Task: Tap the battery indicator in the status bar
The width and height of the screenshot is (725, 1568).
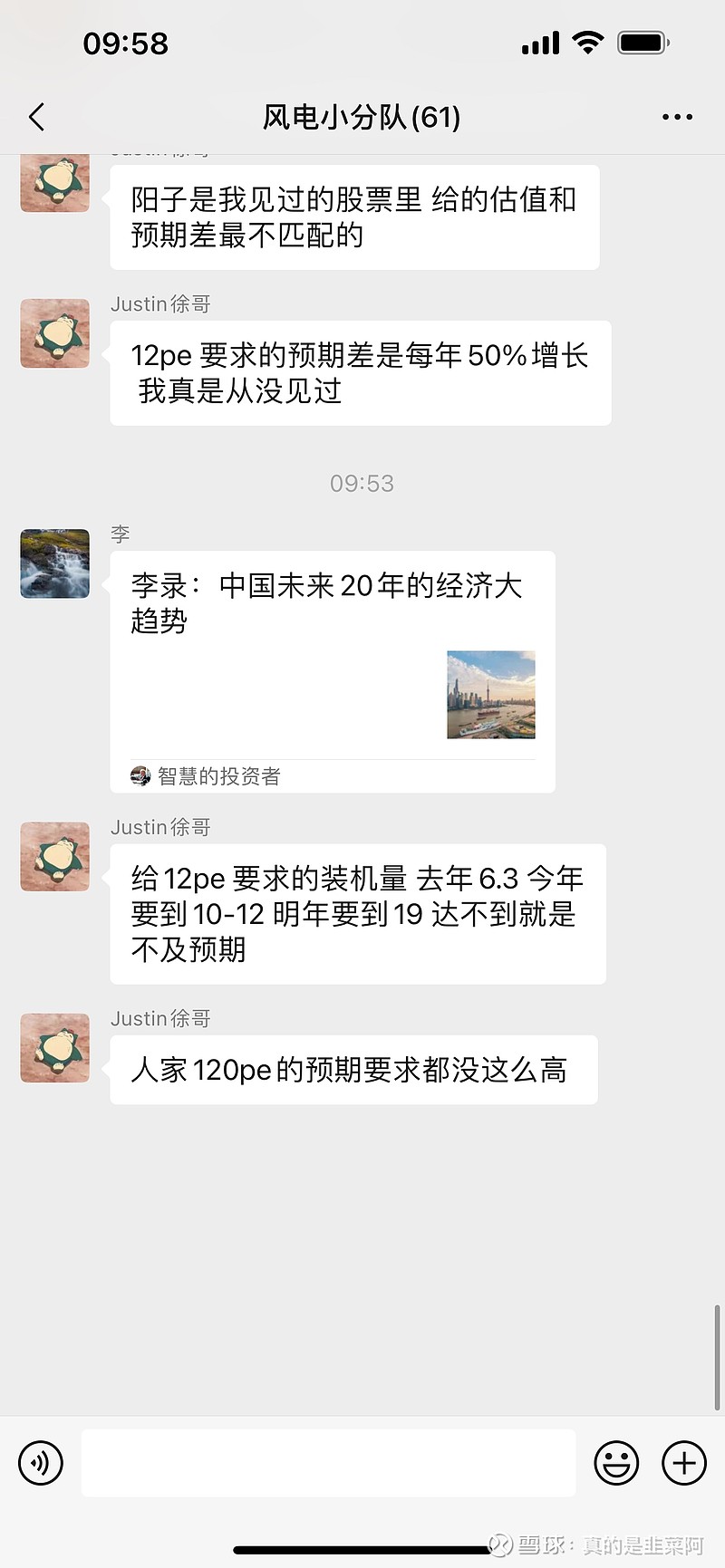Action: click(642, 41)
